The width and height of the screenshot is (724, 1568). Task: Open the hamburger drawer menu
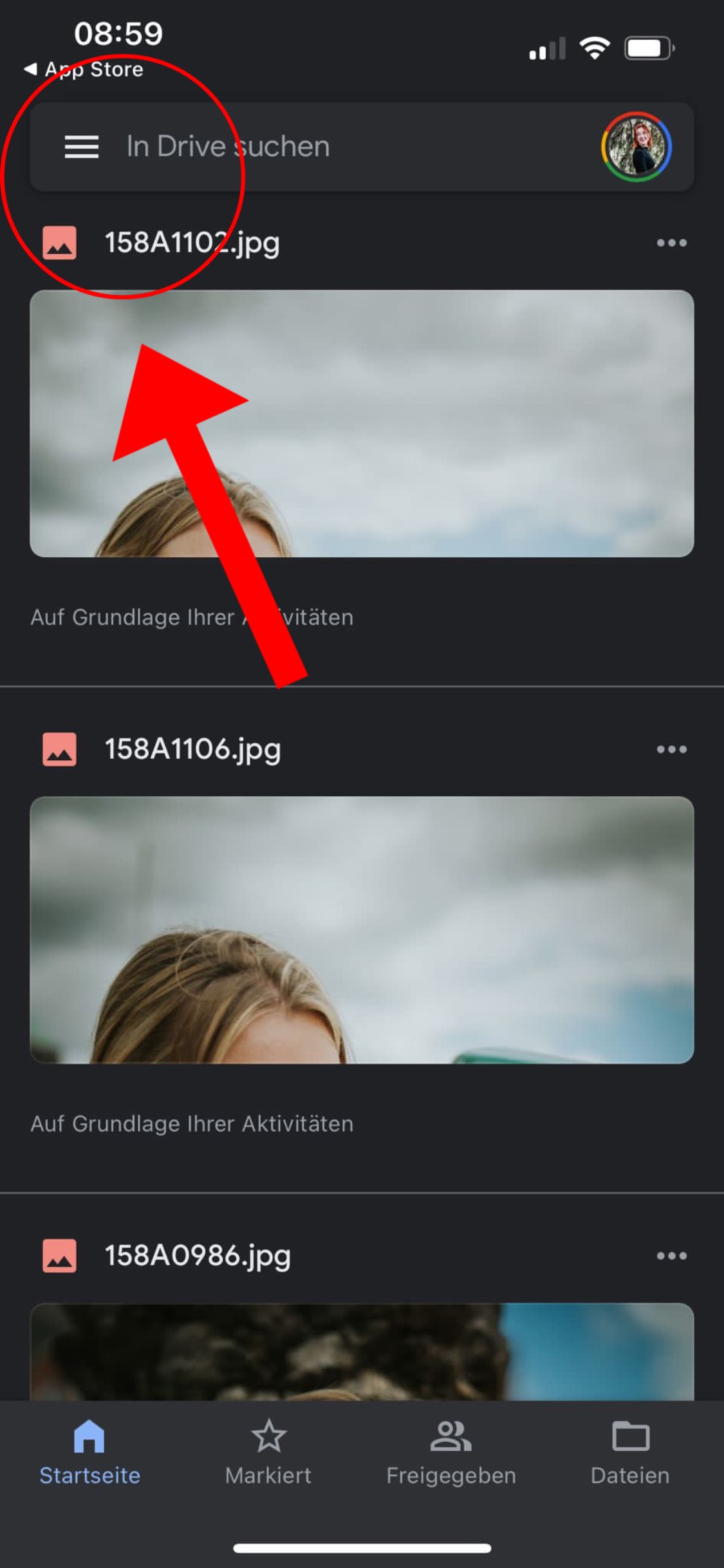(81, 147)
